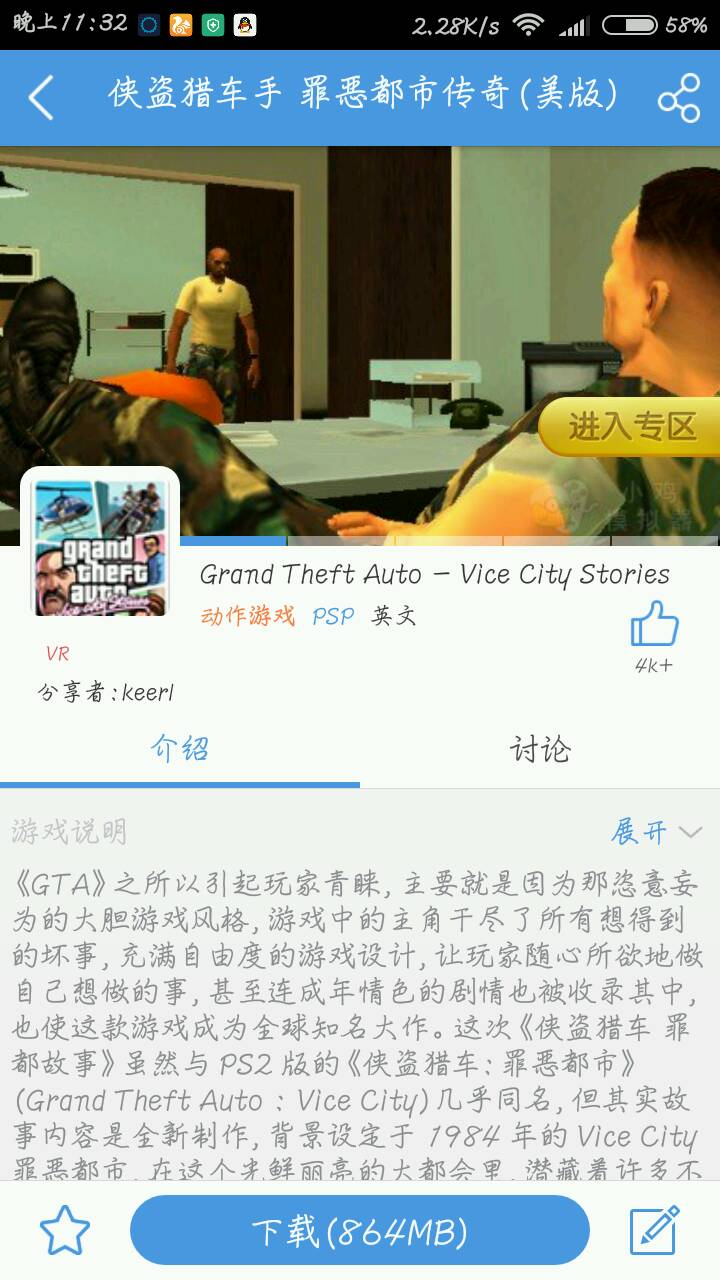
Task: Favorite this game with the star icon
Action: tap(65, 1231)
